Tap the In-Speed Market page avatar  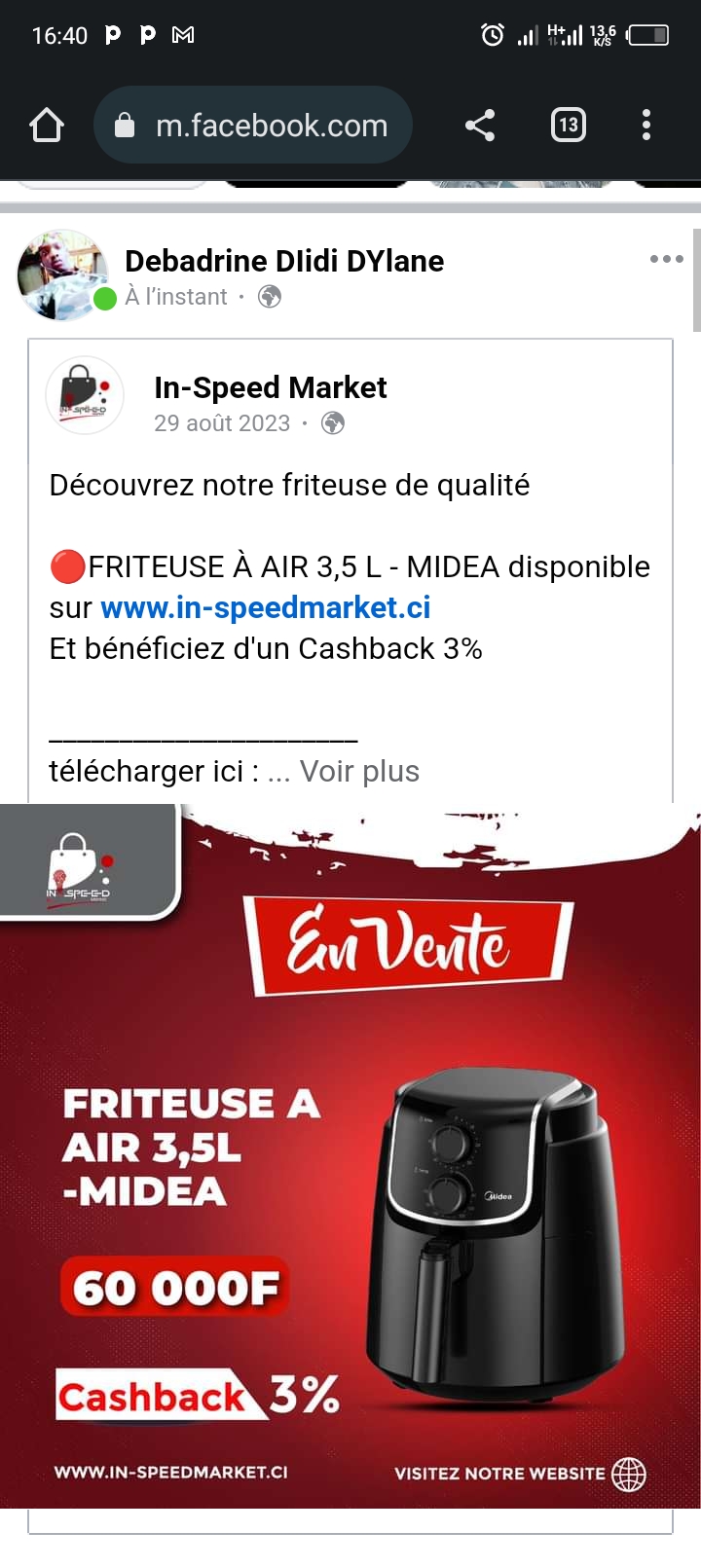coord(85,394)
